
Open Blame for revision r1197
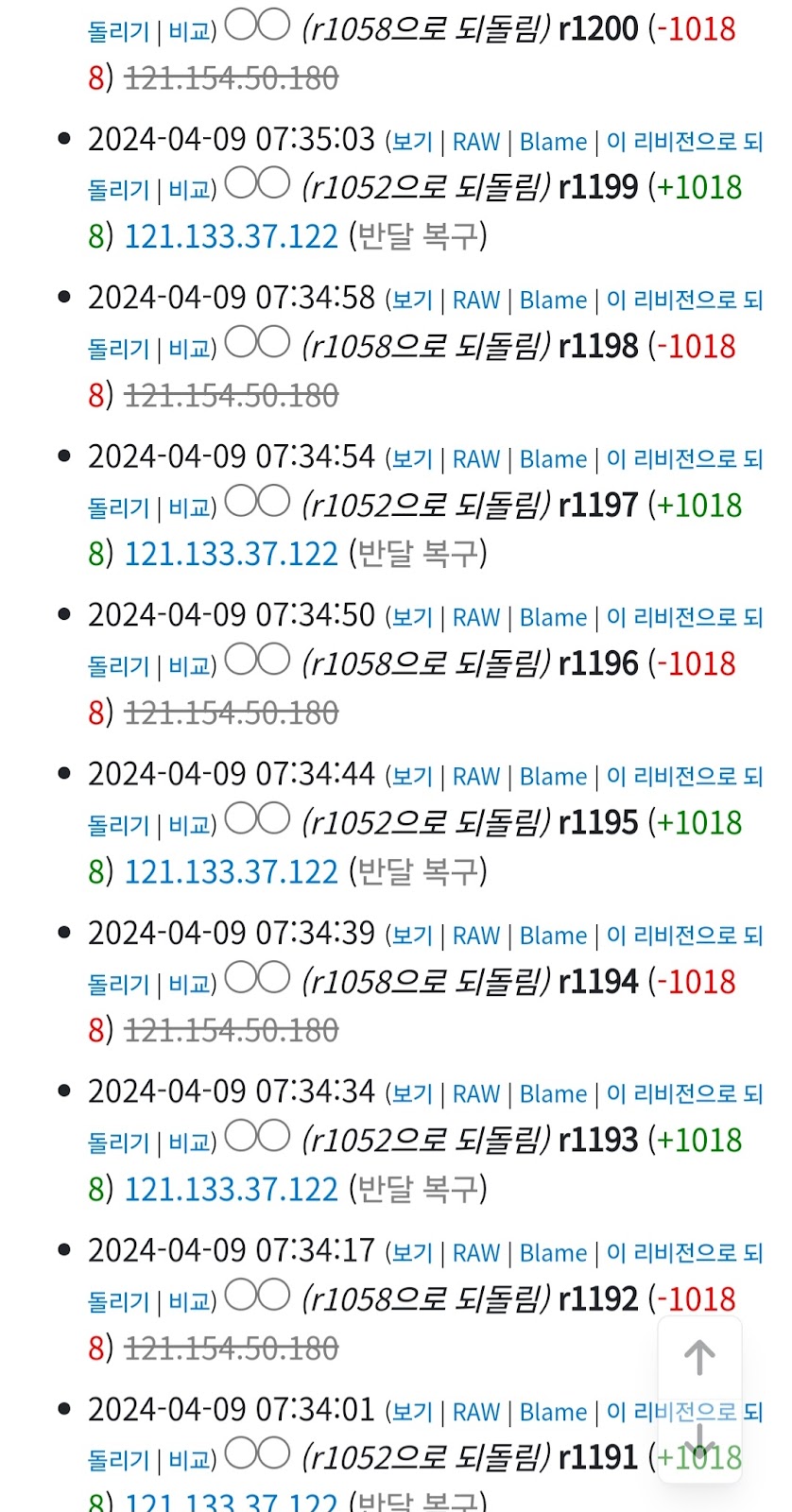553,459
